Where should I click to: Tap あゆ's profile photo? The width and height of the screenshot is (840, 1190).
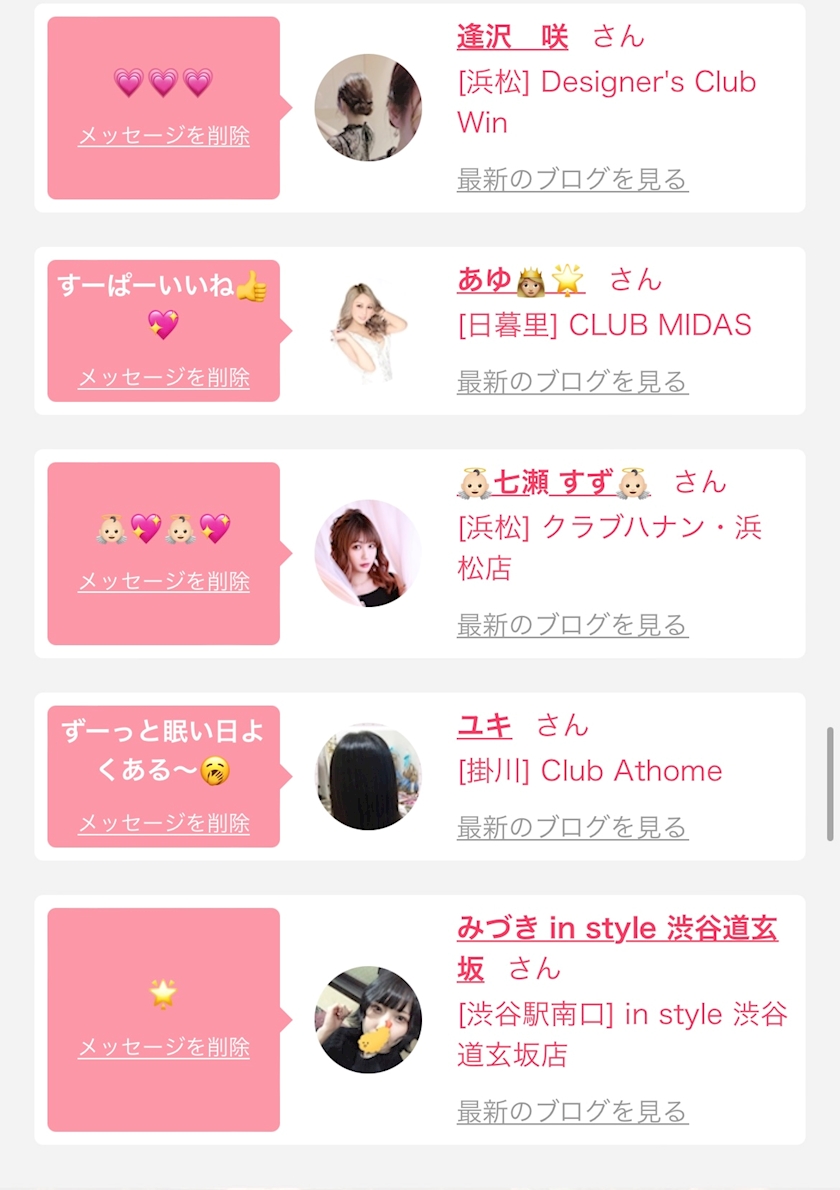[368, 330]
